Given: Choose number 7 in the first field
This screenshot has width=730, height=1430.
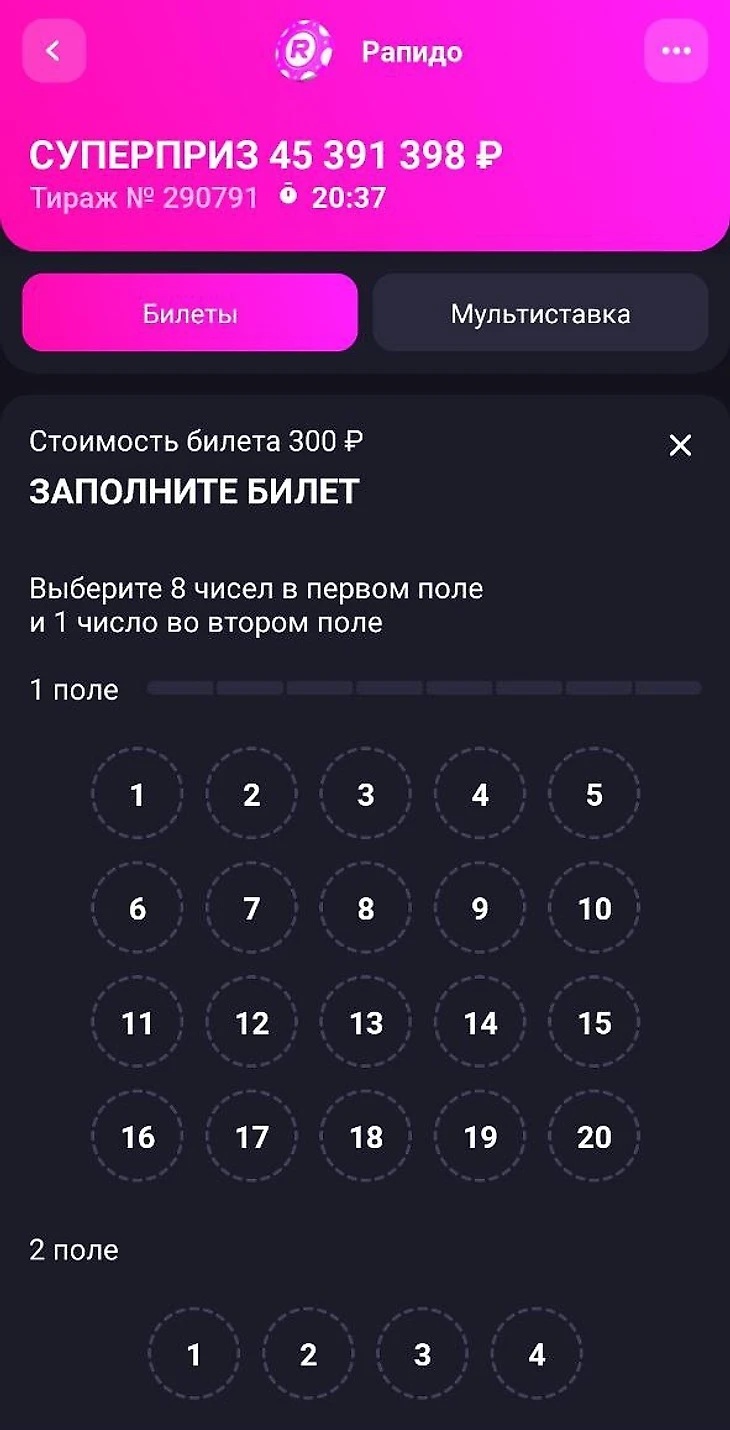Looking at the screenshot, I should pyautogui.click(x=251, y=908).
